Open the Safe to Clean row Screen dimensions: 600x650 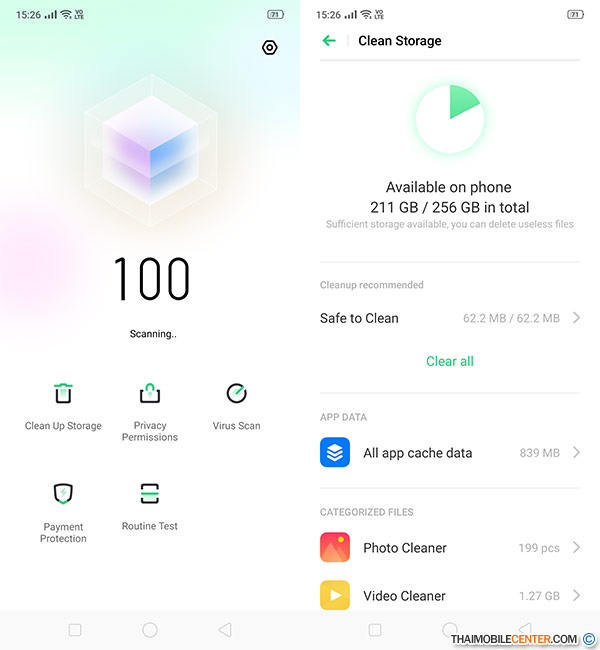450,318
